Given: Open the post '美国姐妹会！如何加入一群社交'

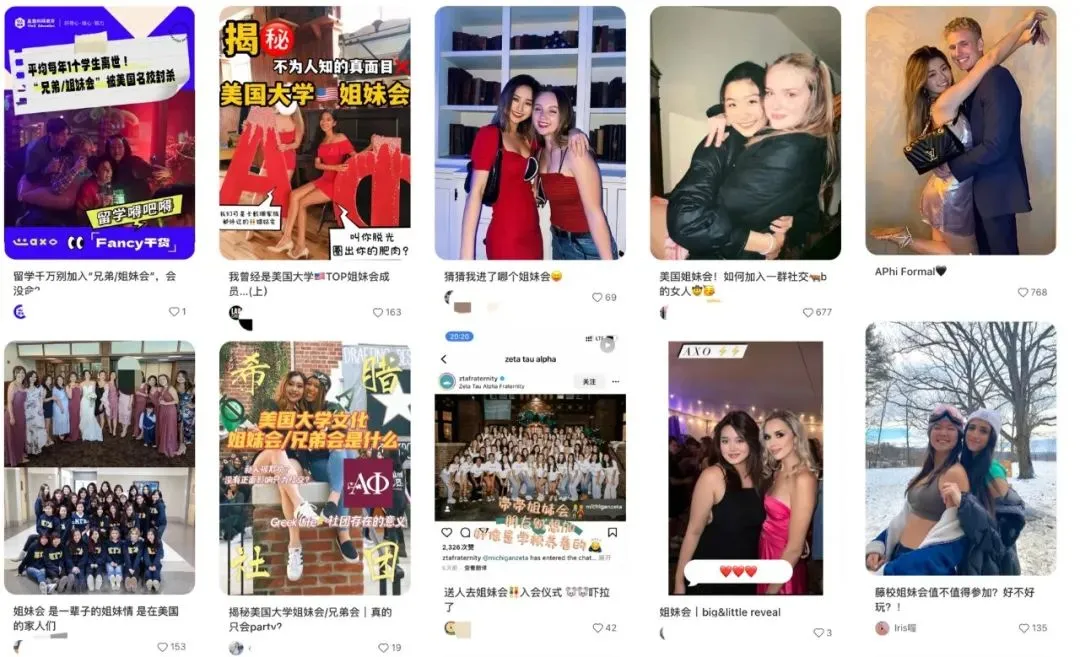Looking at the screenshot, I should [745, 133].
